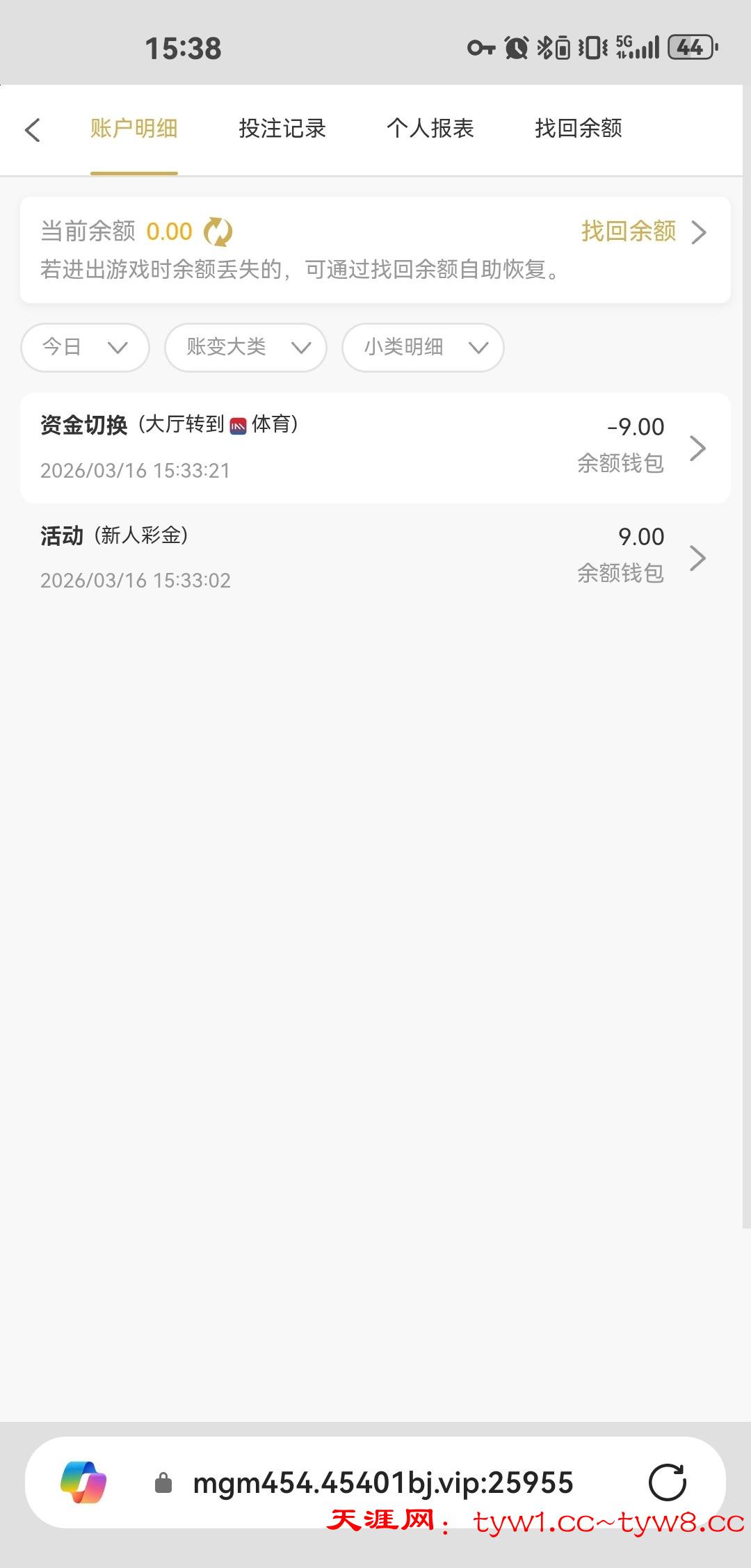Switch to the 投注记录 tab
Image resolution: width=751 pixels, height=1568 pixels.
pyautogui.click(x=282, y=129)
